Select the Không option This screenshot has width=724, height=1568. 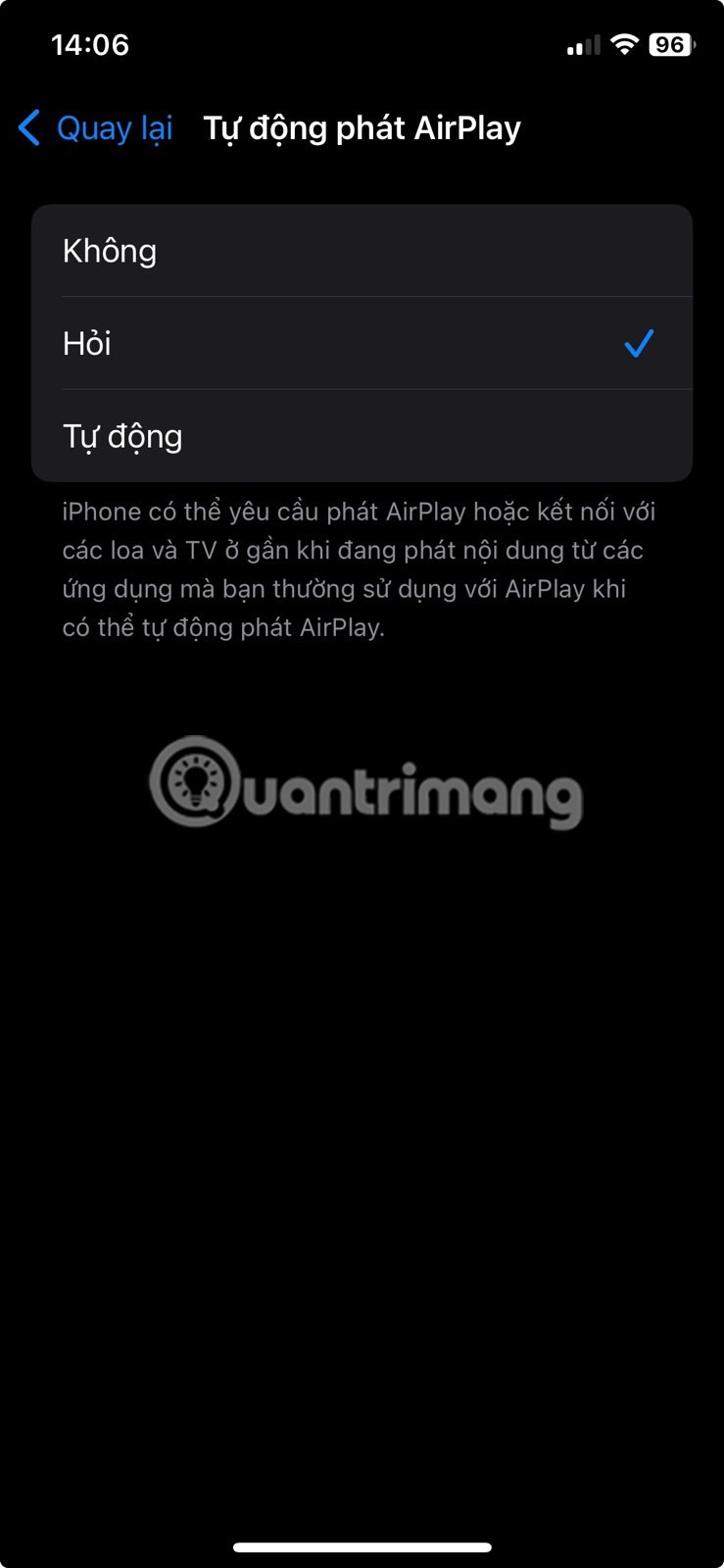coord(361,251)
